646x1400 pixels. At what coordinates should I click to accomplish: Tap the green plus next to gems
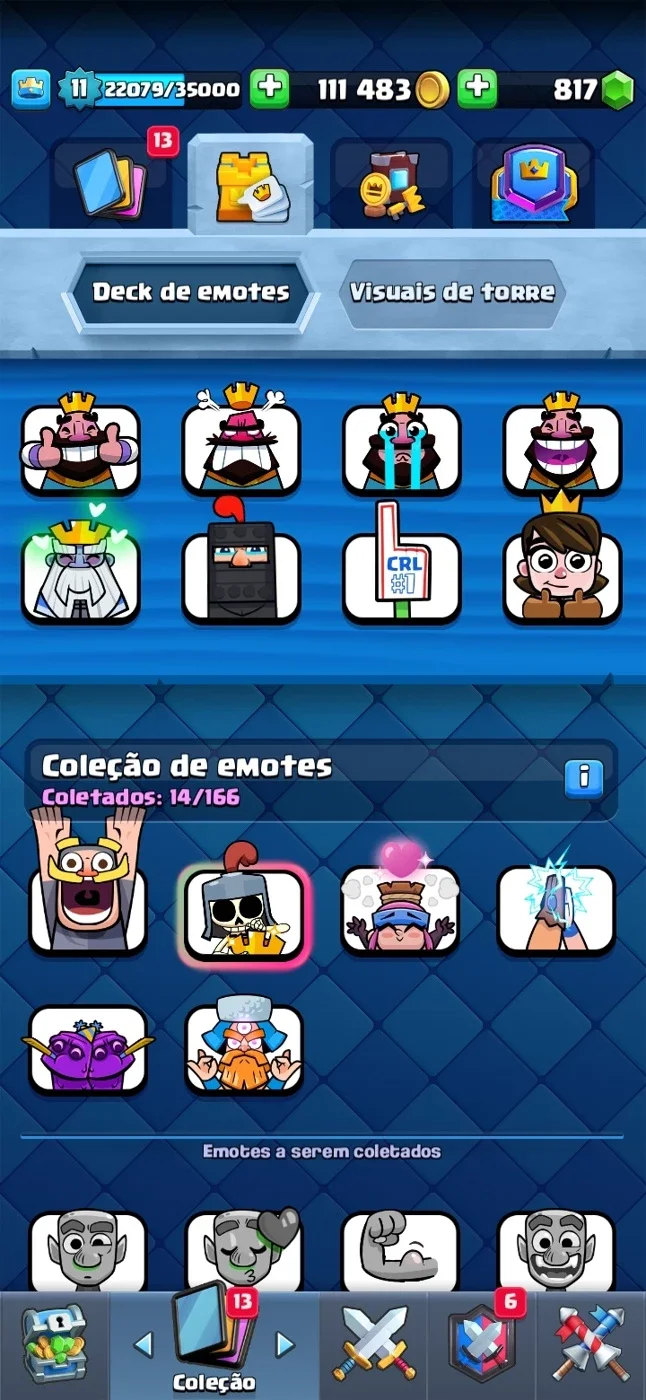[x=478, y=89]
